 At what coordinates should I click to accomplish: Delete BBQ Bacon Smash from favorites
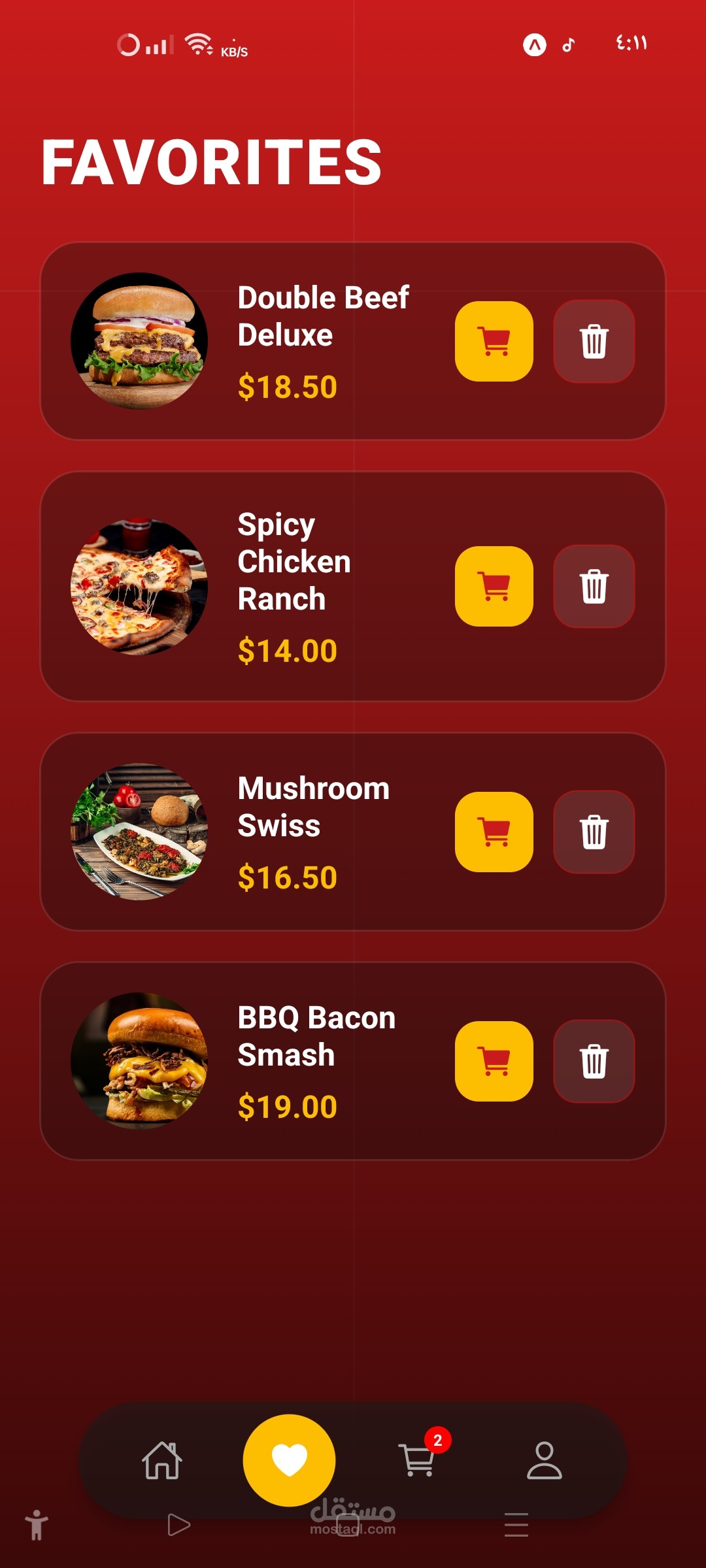594,1061
